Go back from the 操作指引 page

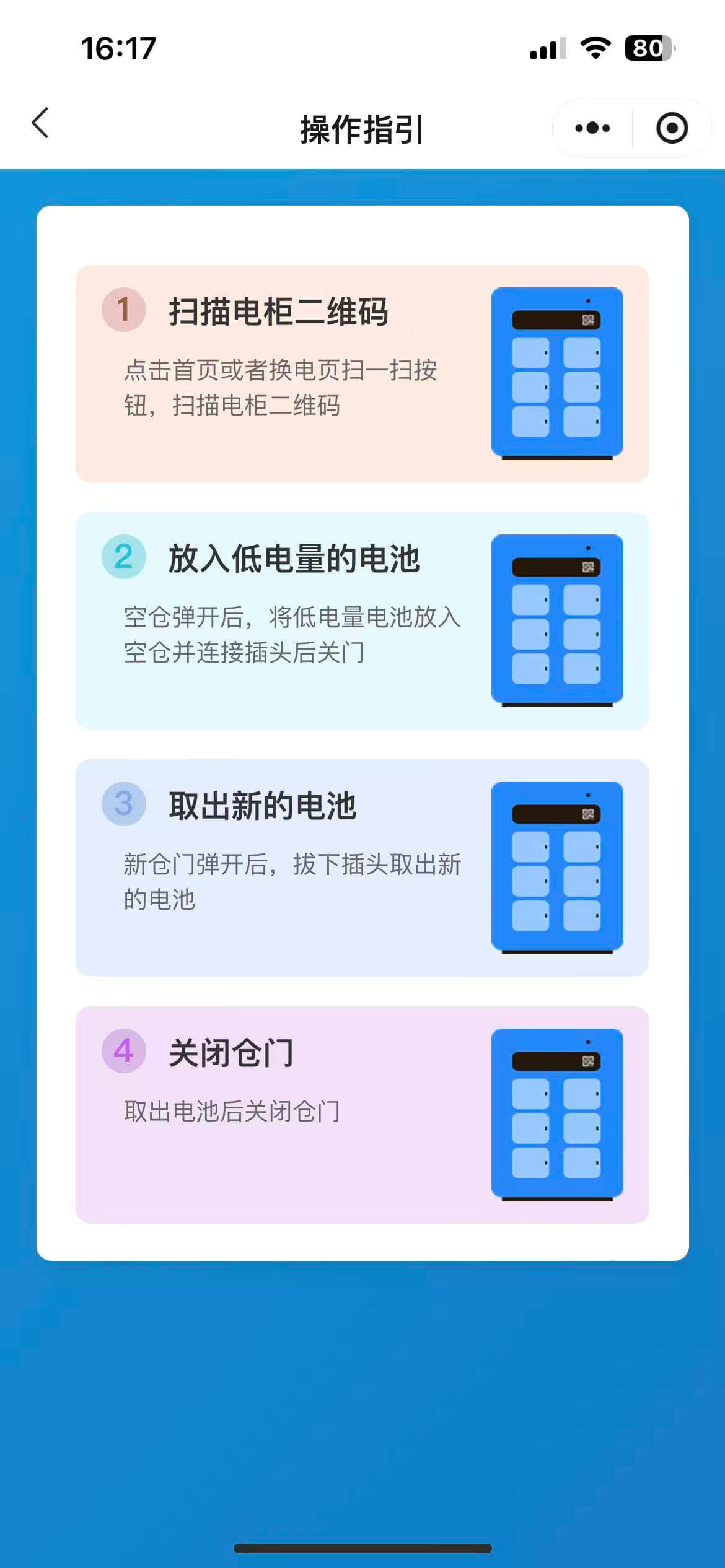(x=40, y=123)
